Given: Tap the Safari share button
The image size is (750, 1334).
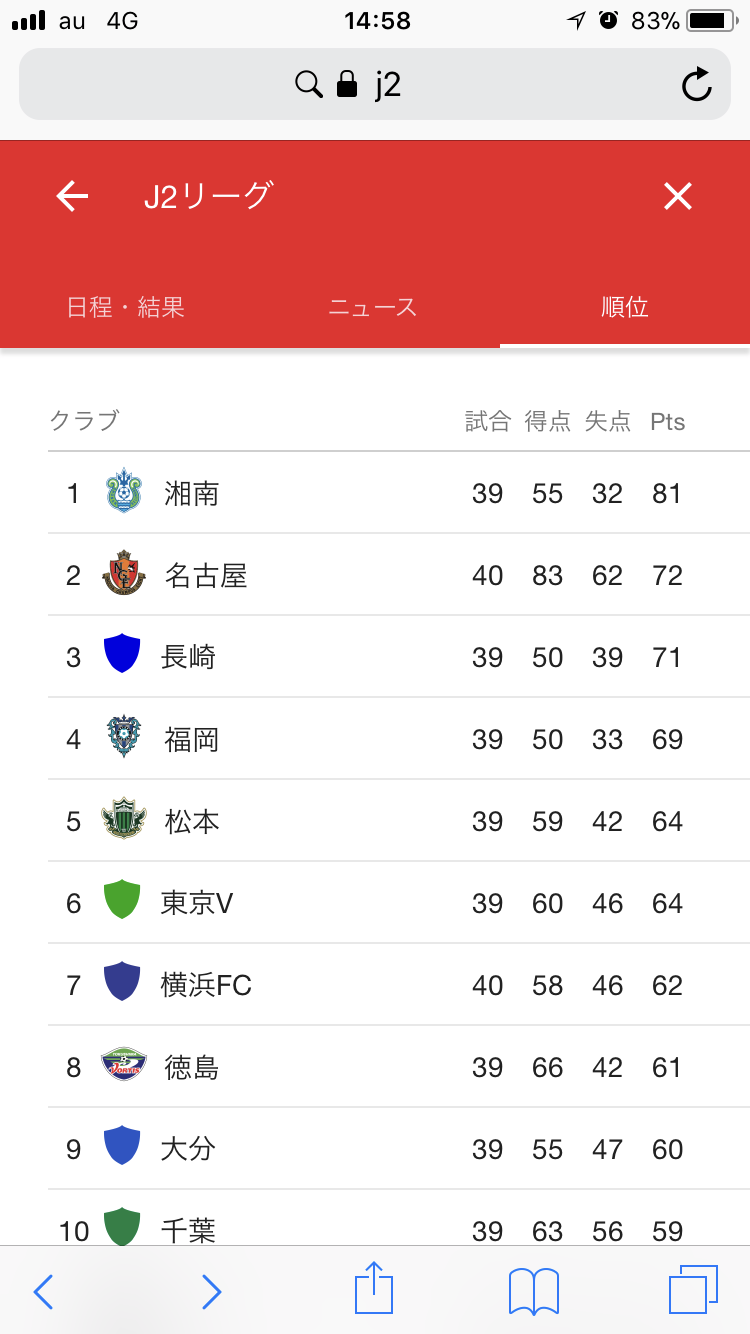Looking at the screenshot, I should coord(375,1289).
